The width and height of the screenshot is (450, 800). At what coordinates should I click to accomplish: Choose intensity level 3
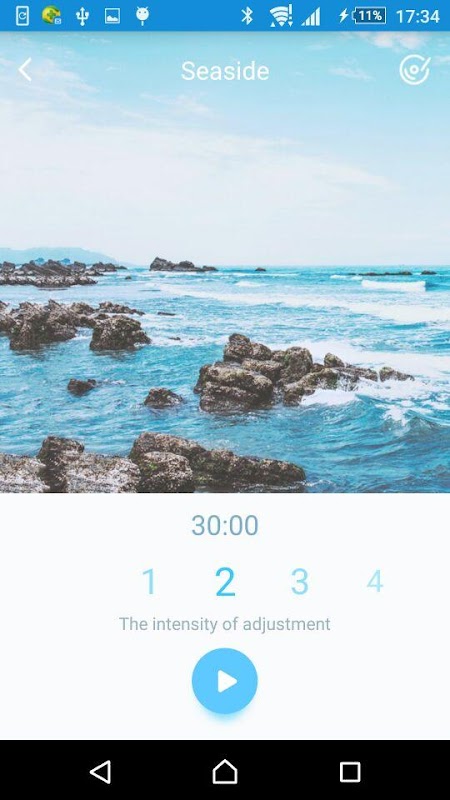coord(300,582)
